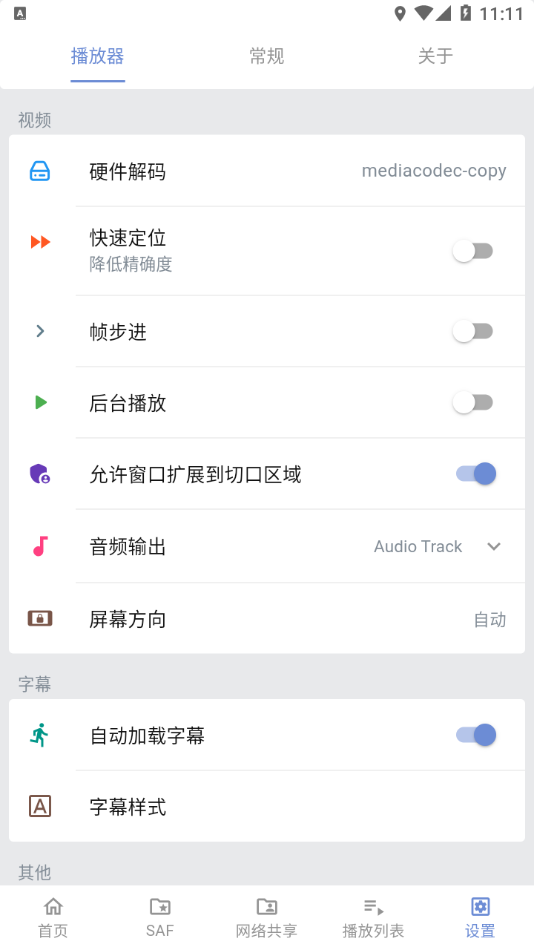Select the 设置 tab in bottom bar
Image resolution: width=534 pixels, height=950 pixels.
click(480, 917)
